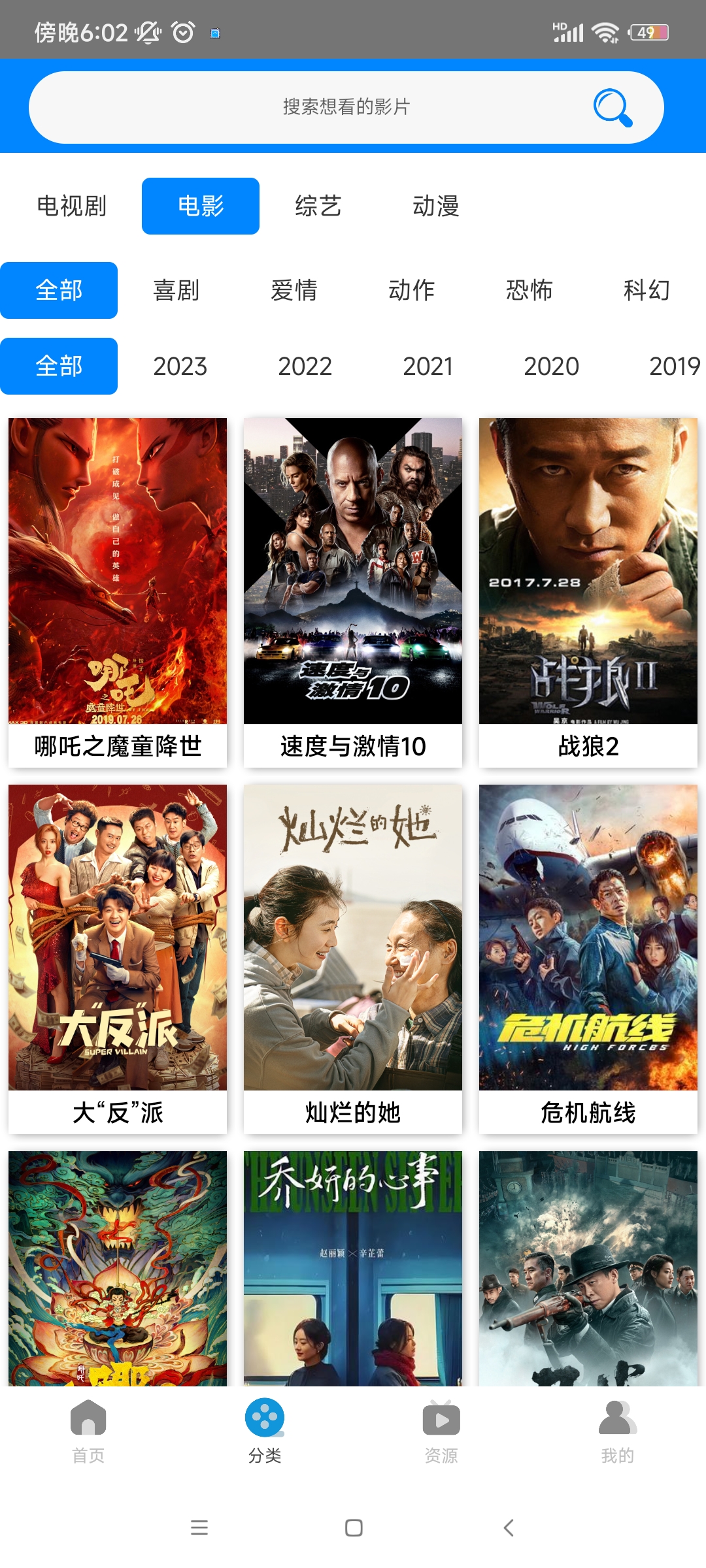Filter movies by 喜剧 genre
The image size is (706, 1568).
[x=176, y=291]
